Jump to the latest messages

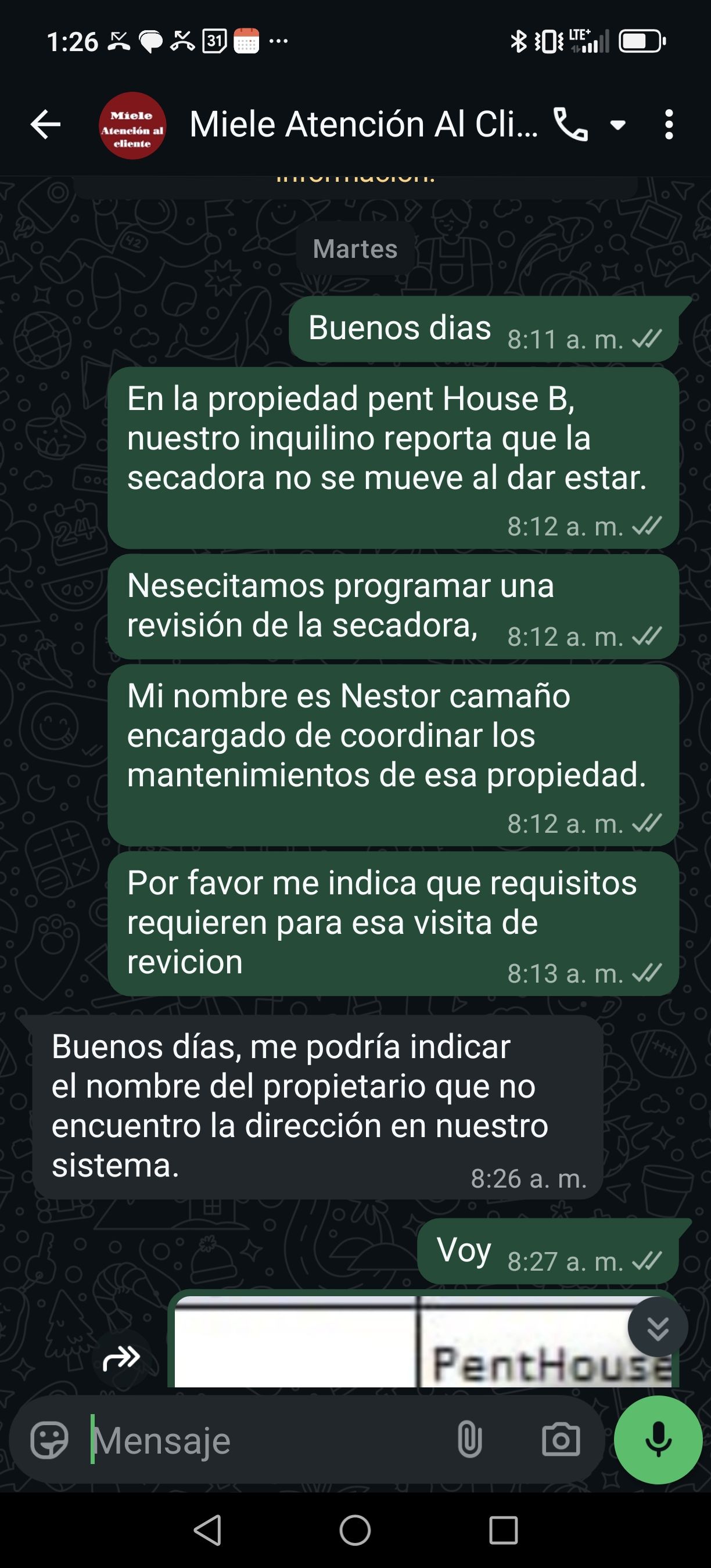tap(658, 1328)
